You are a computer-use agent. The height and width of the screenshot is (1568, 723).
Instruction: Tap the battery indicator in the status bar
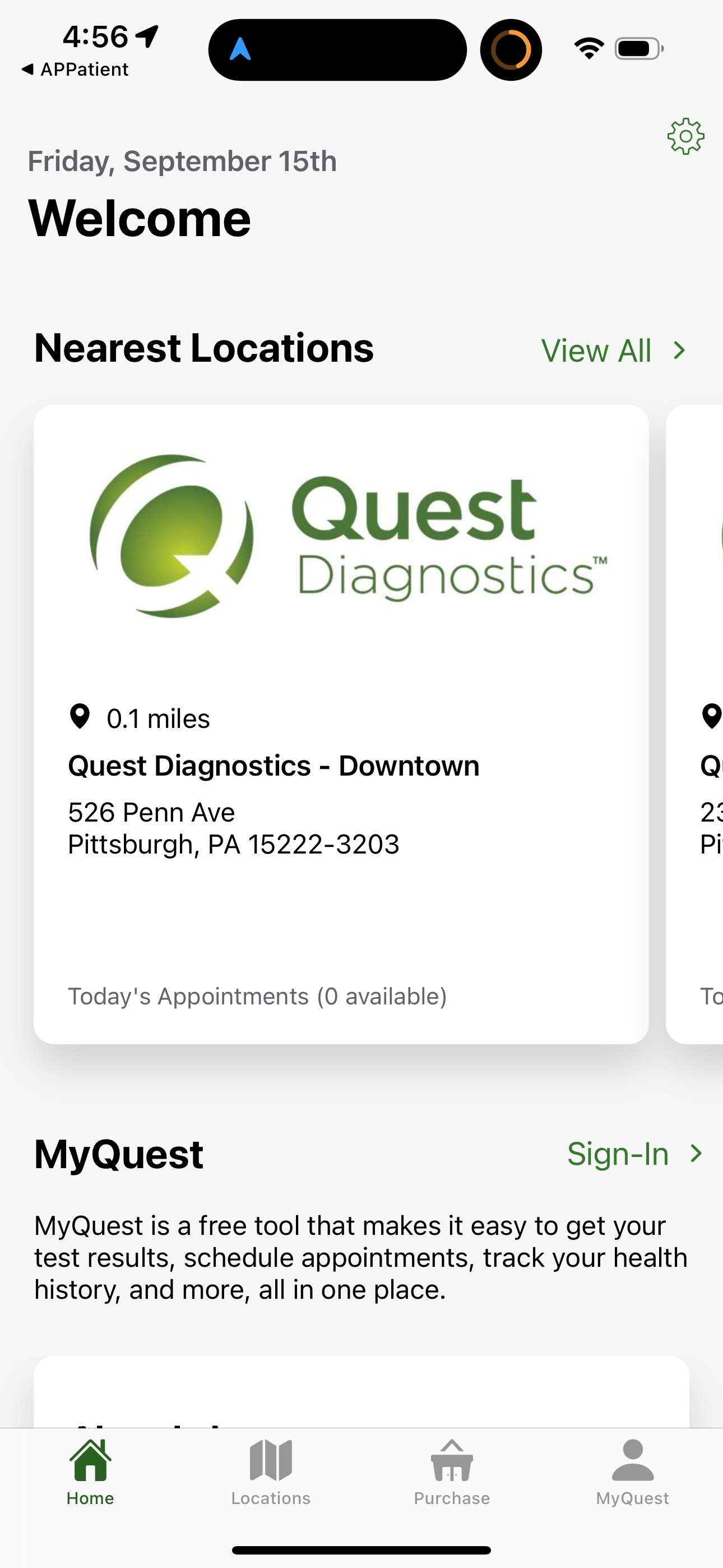point(638,49)
